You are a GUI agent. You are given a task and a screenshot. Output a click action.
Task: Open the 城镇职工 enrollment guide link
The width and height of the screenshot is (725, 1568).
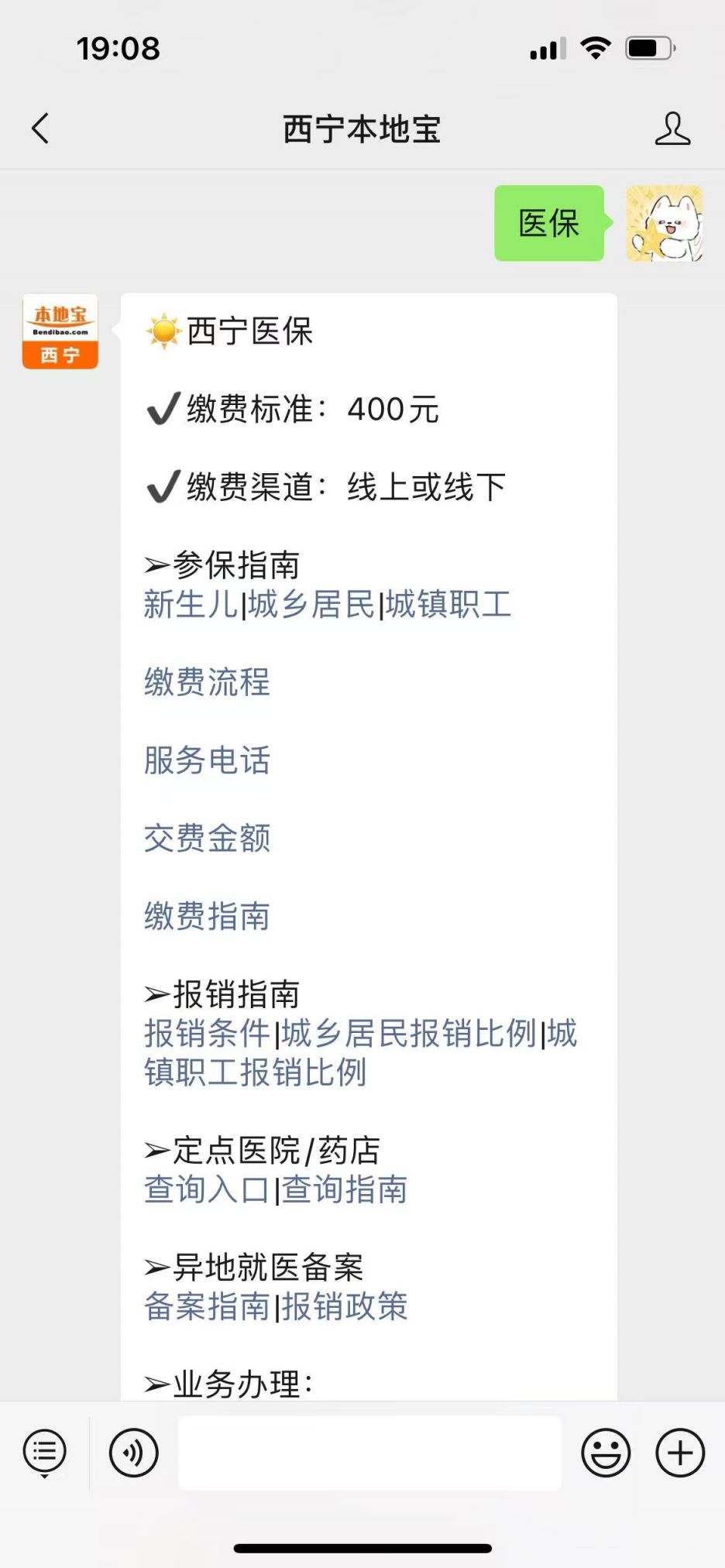(449, 605)
